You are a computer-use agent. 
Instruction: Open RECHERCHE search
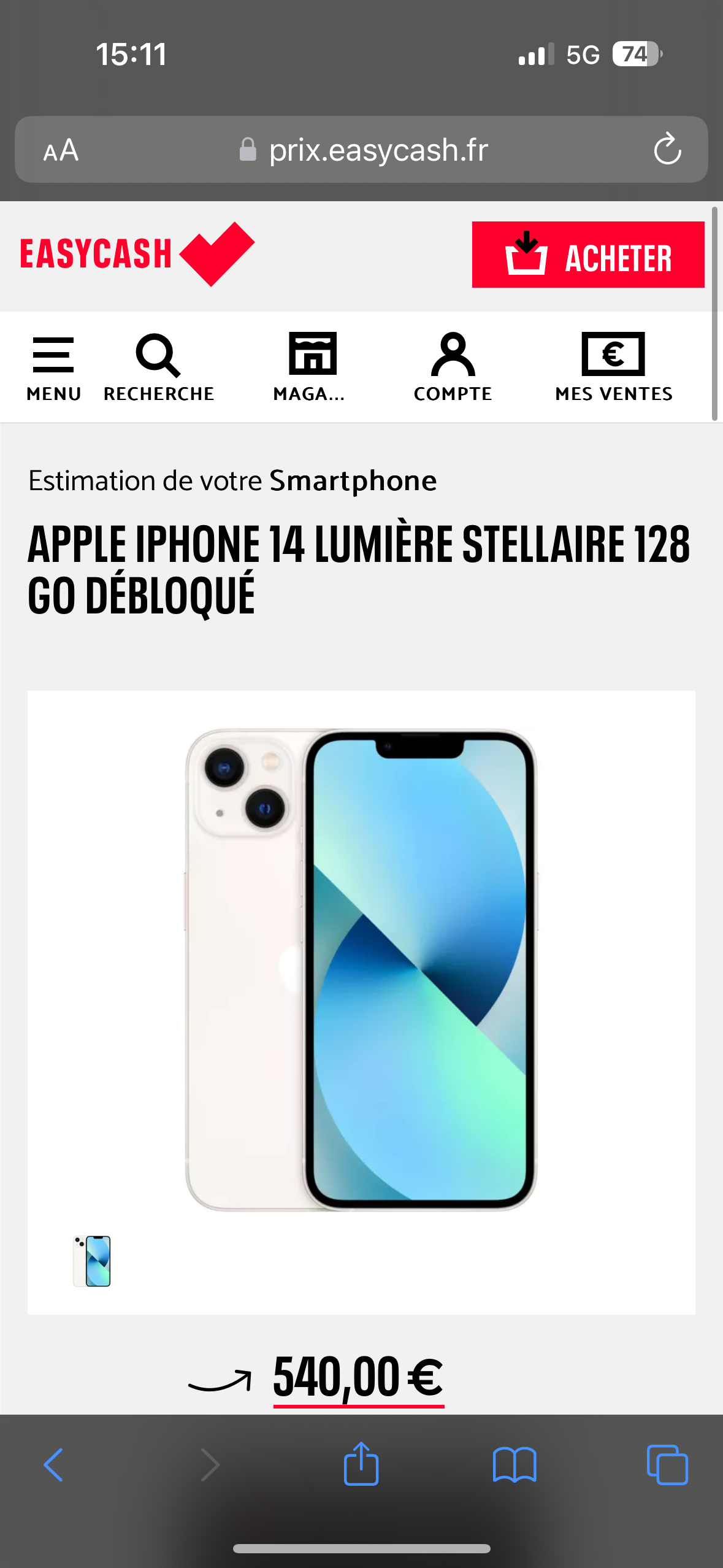[x=159, y=367]
